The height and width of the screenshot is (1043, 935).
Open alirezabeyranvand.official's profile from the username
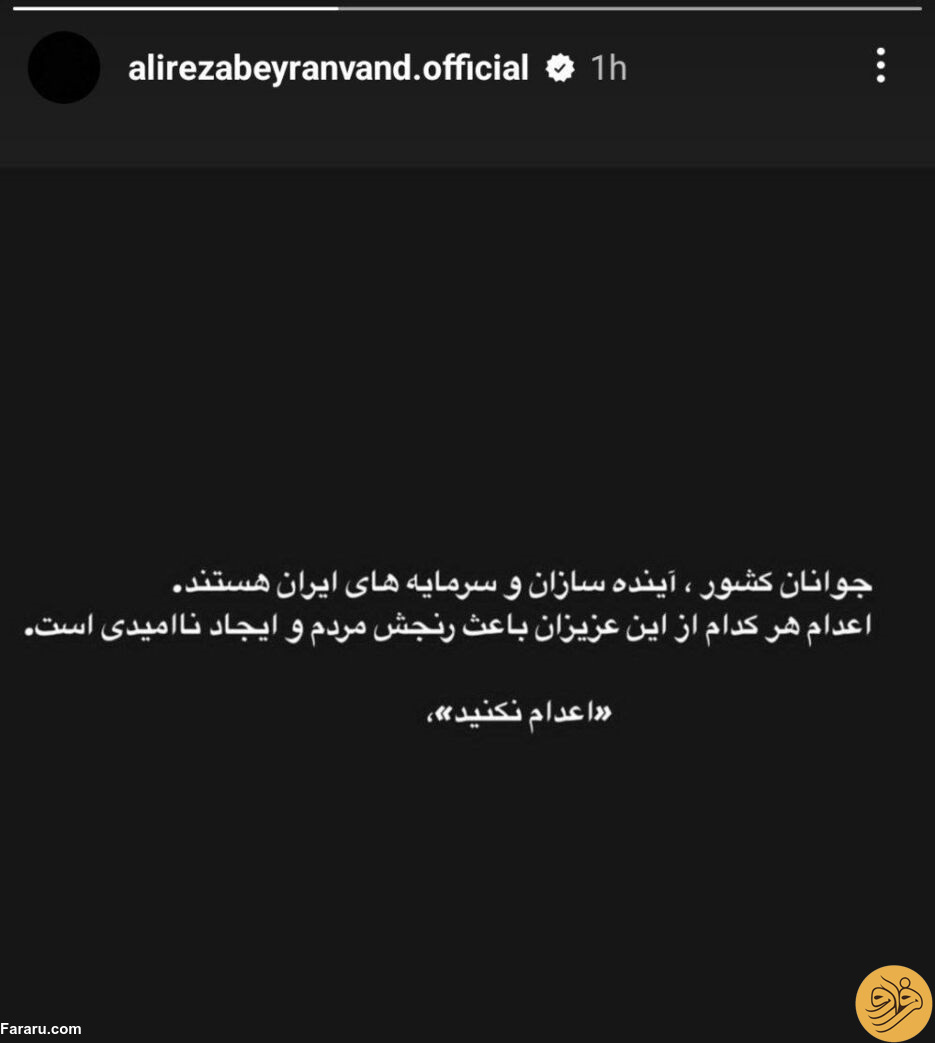pyautogui.click(x=328, y=68)
